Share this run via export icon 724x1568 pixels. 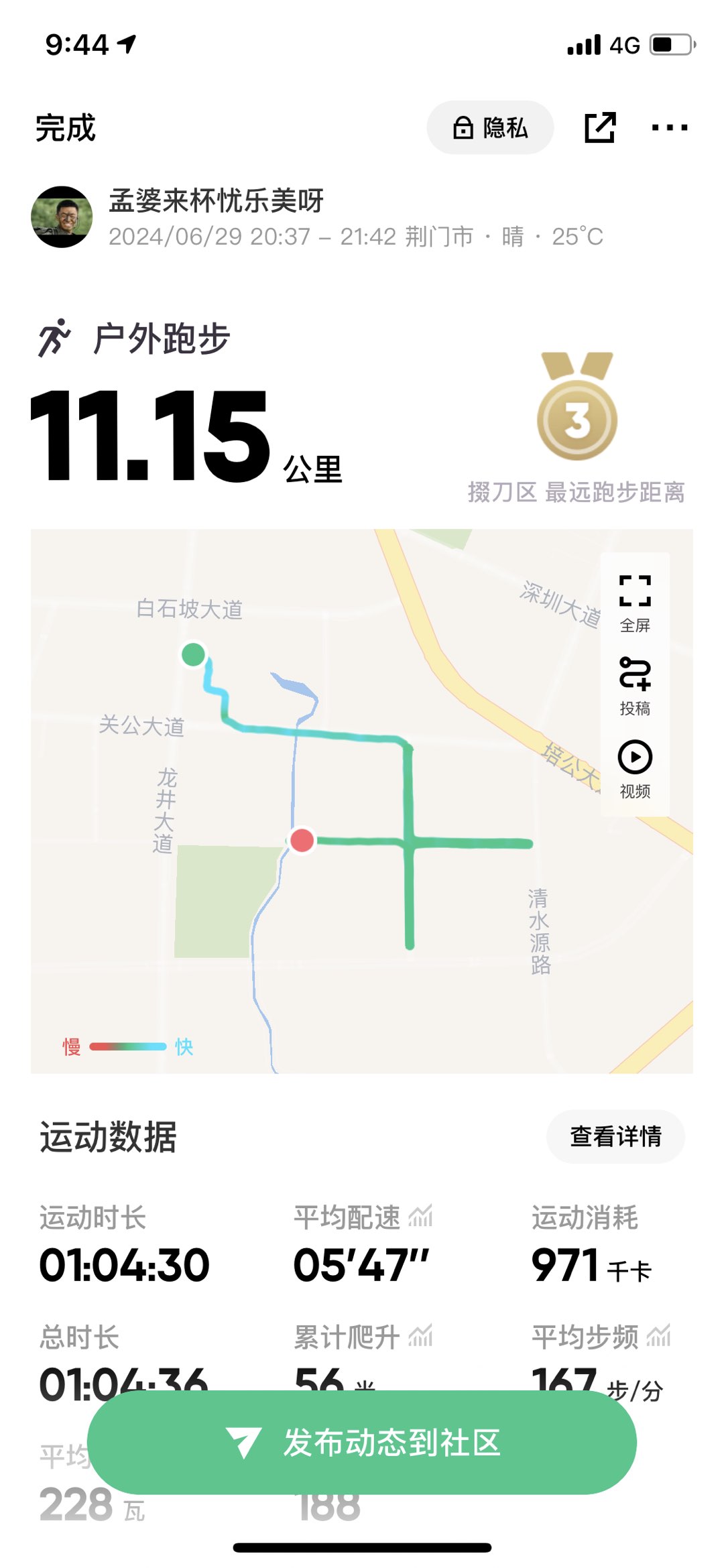pos(599,127)
